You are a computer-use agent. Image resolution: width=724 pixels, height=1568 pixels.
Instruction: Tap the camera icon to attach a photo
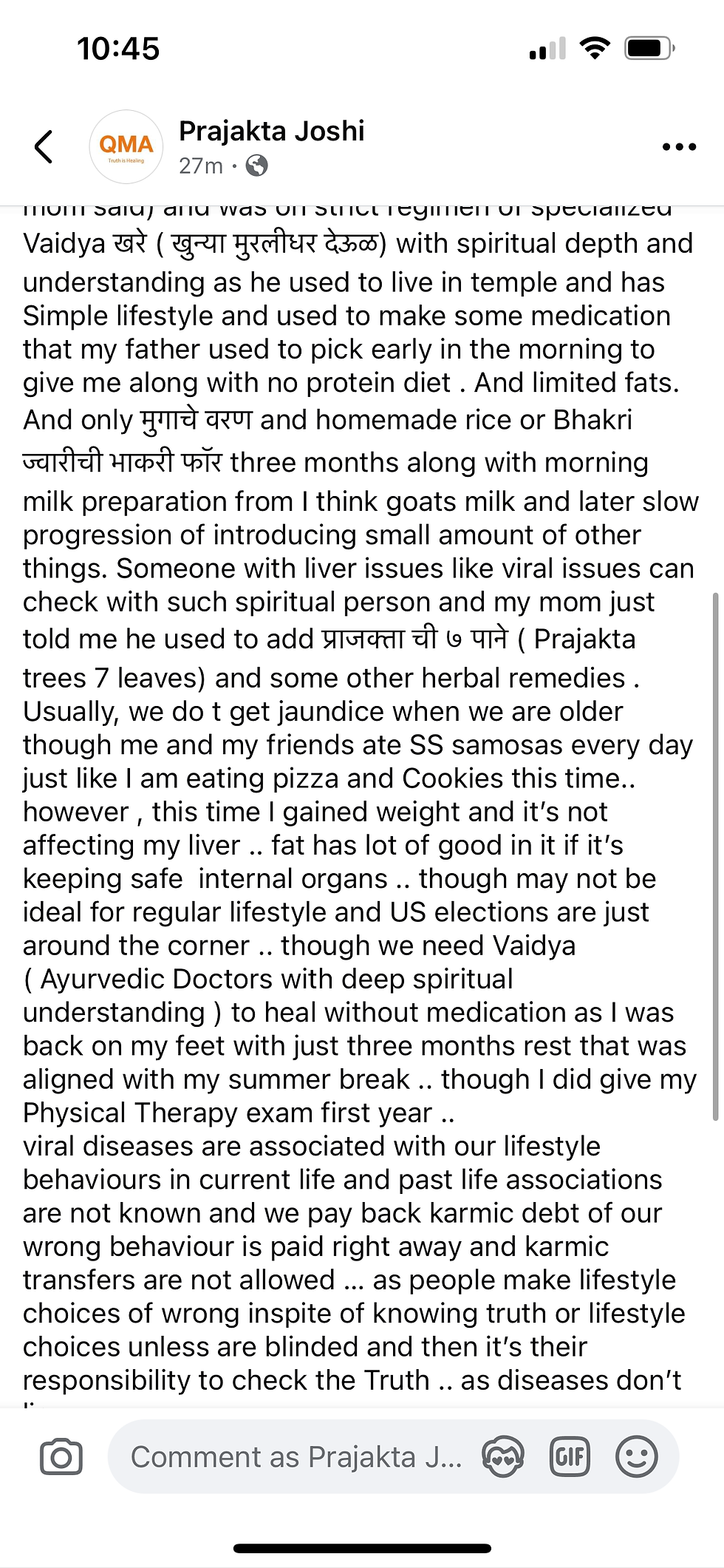[x=61, y=1457]
